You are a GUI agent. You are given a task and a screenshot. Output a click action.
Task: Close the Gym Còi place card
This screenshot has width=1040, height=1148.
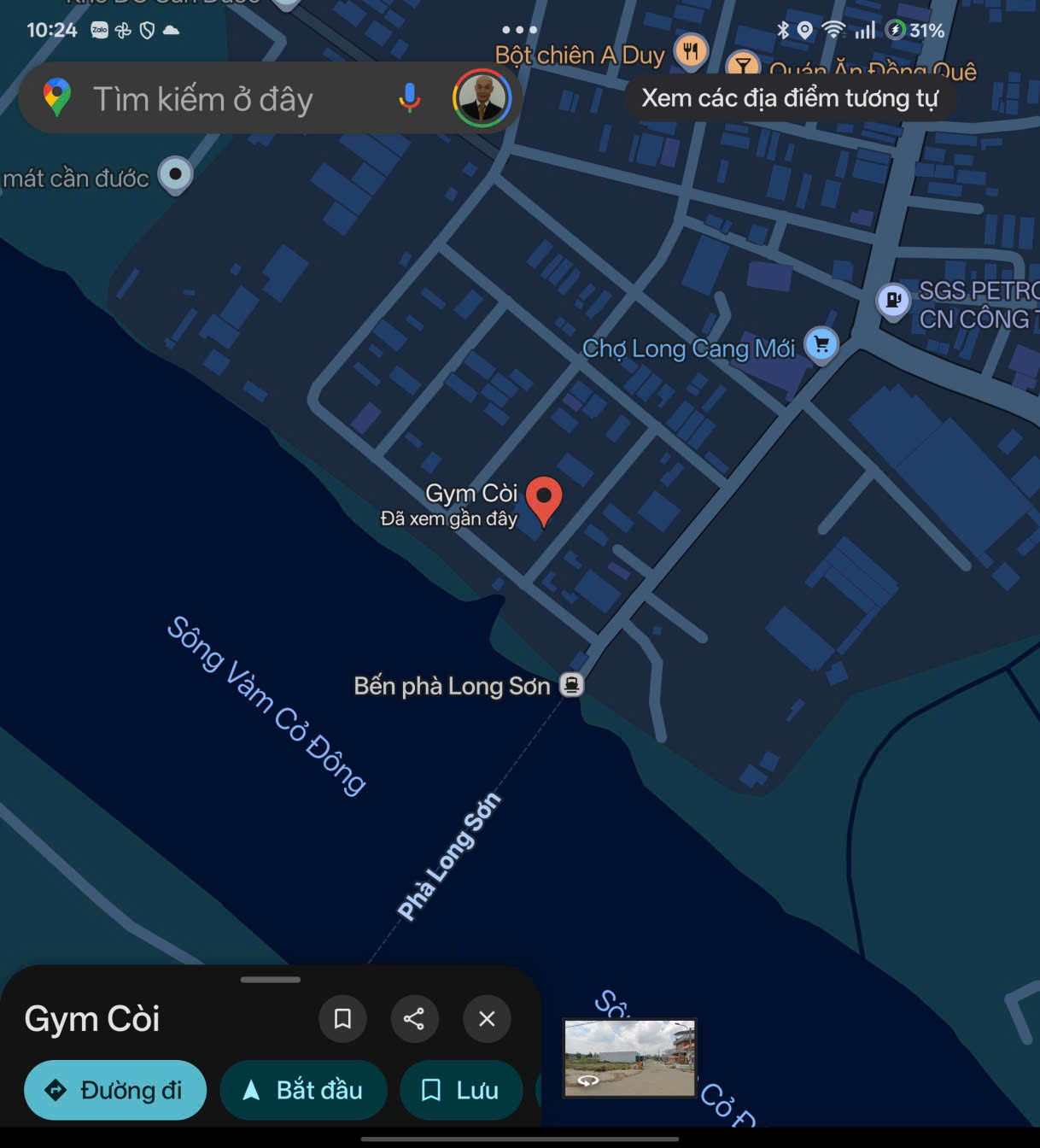(487, 1018)
